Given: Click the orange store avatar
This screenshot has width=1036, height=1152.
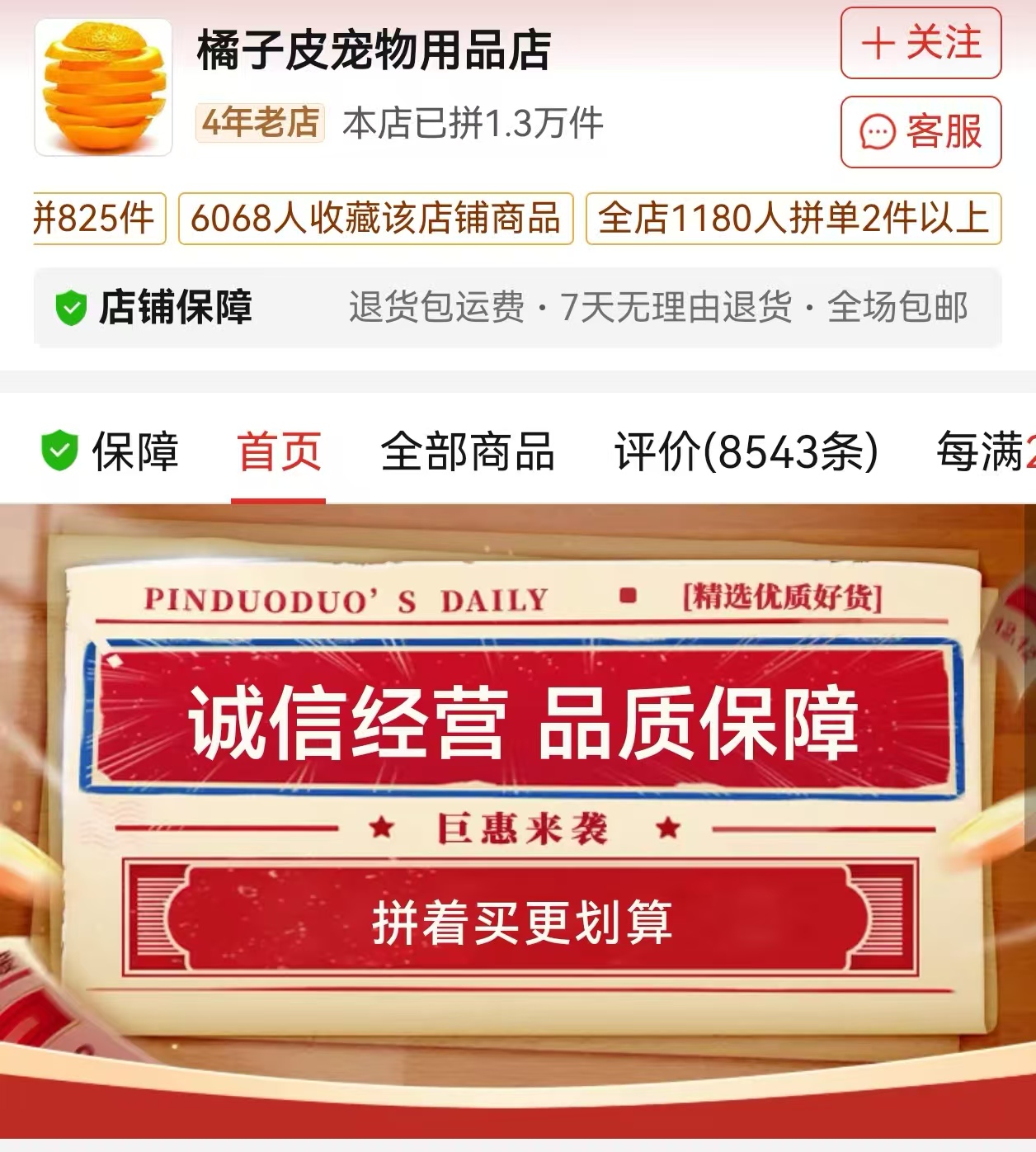Looking at the screenshot, I should click(x=101, y=87).
